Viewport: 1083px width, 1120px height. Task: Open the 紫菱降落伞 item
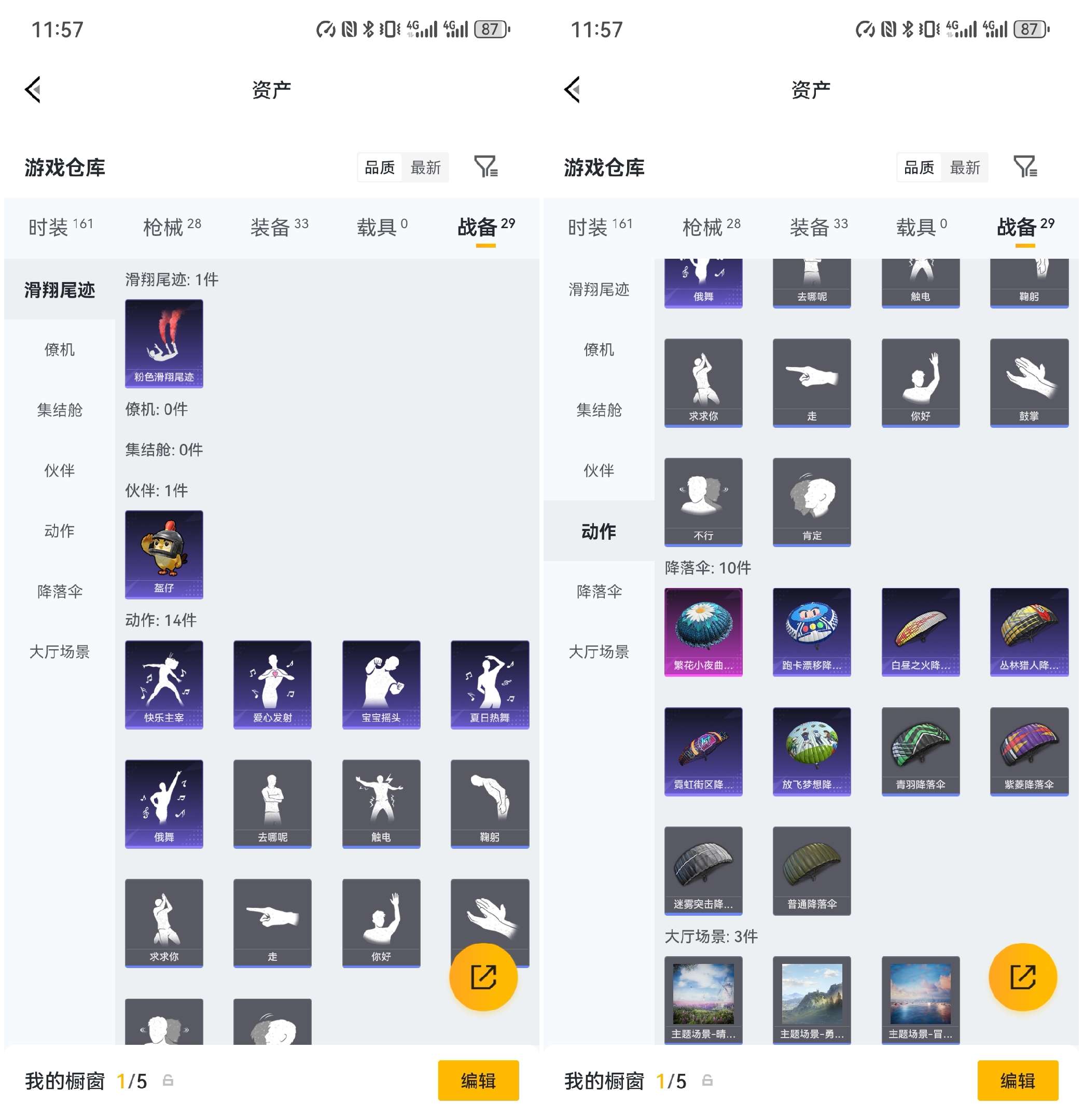coord(1029,751)
